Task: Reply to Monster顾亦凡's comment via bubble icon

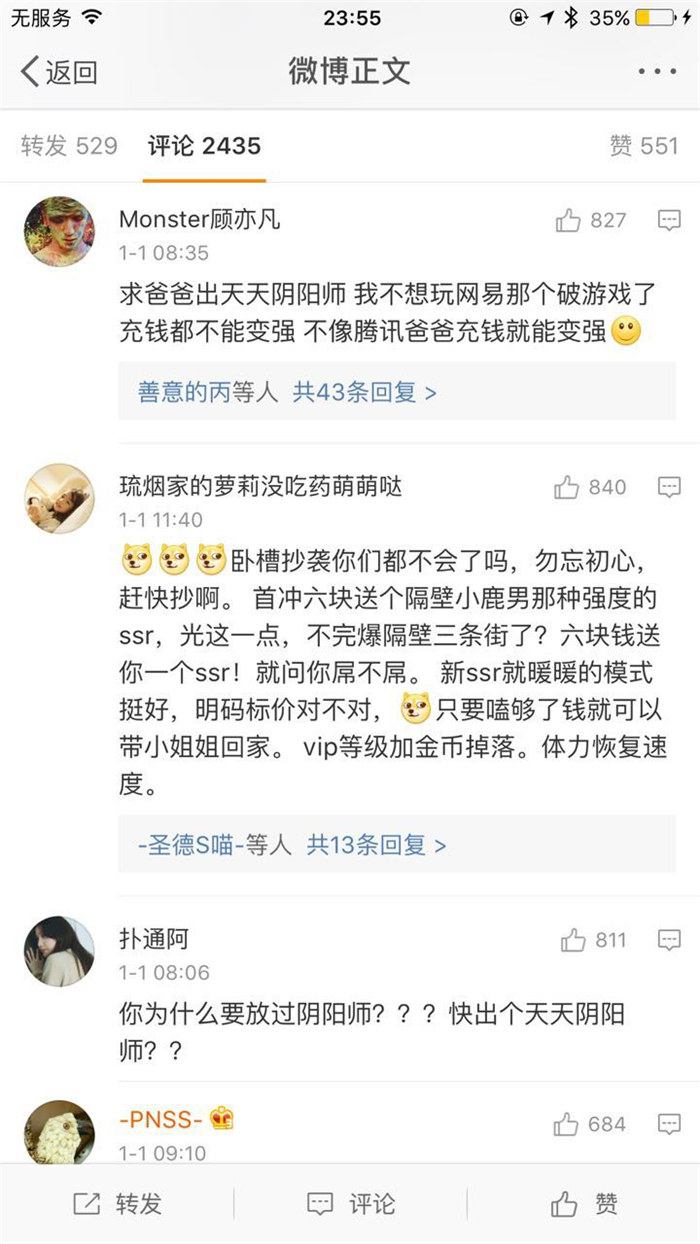Action: 668,220
